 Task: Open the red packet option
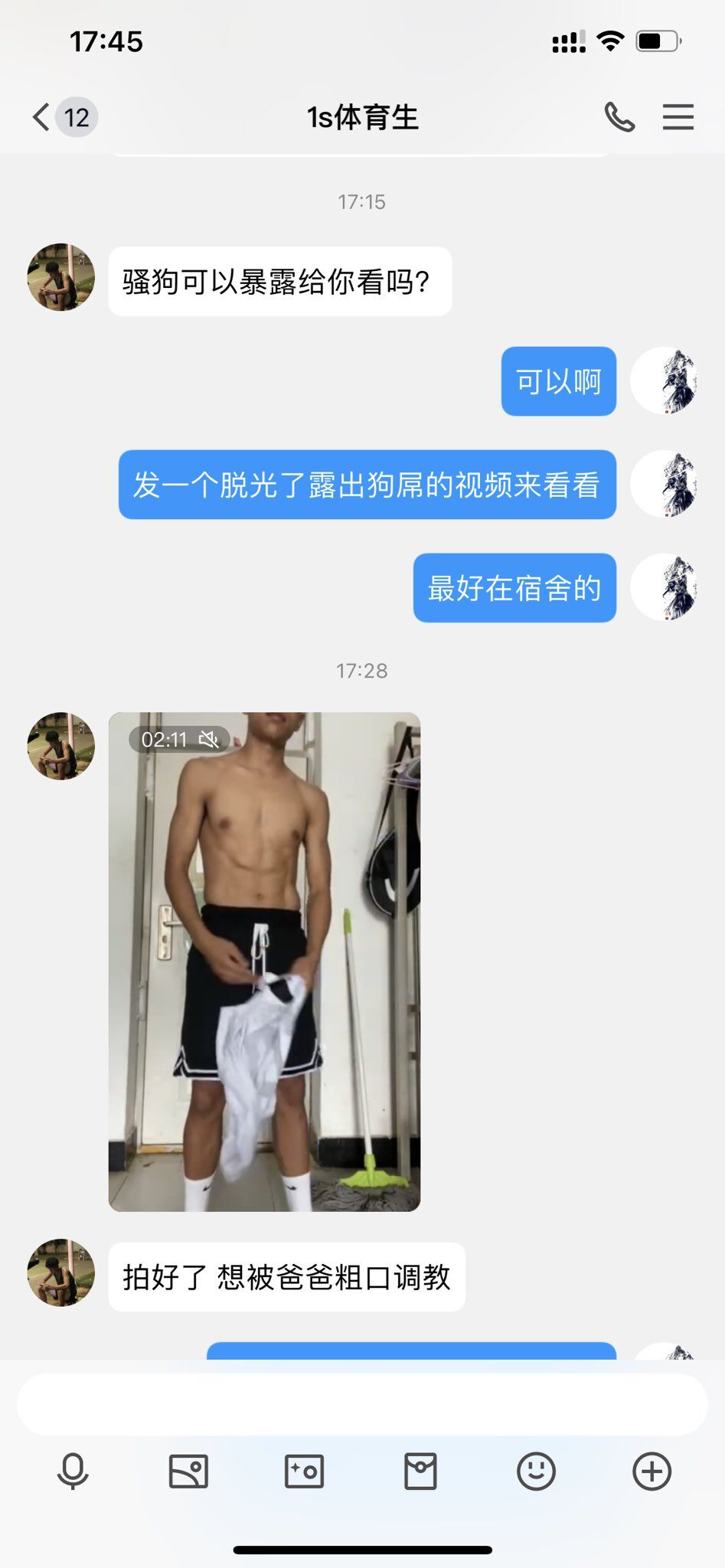[x=420, y=1471]
